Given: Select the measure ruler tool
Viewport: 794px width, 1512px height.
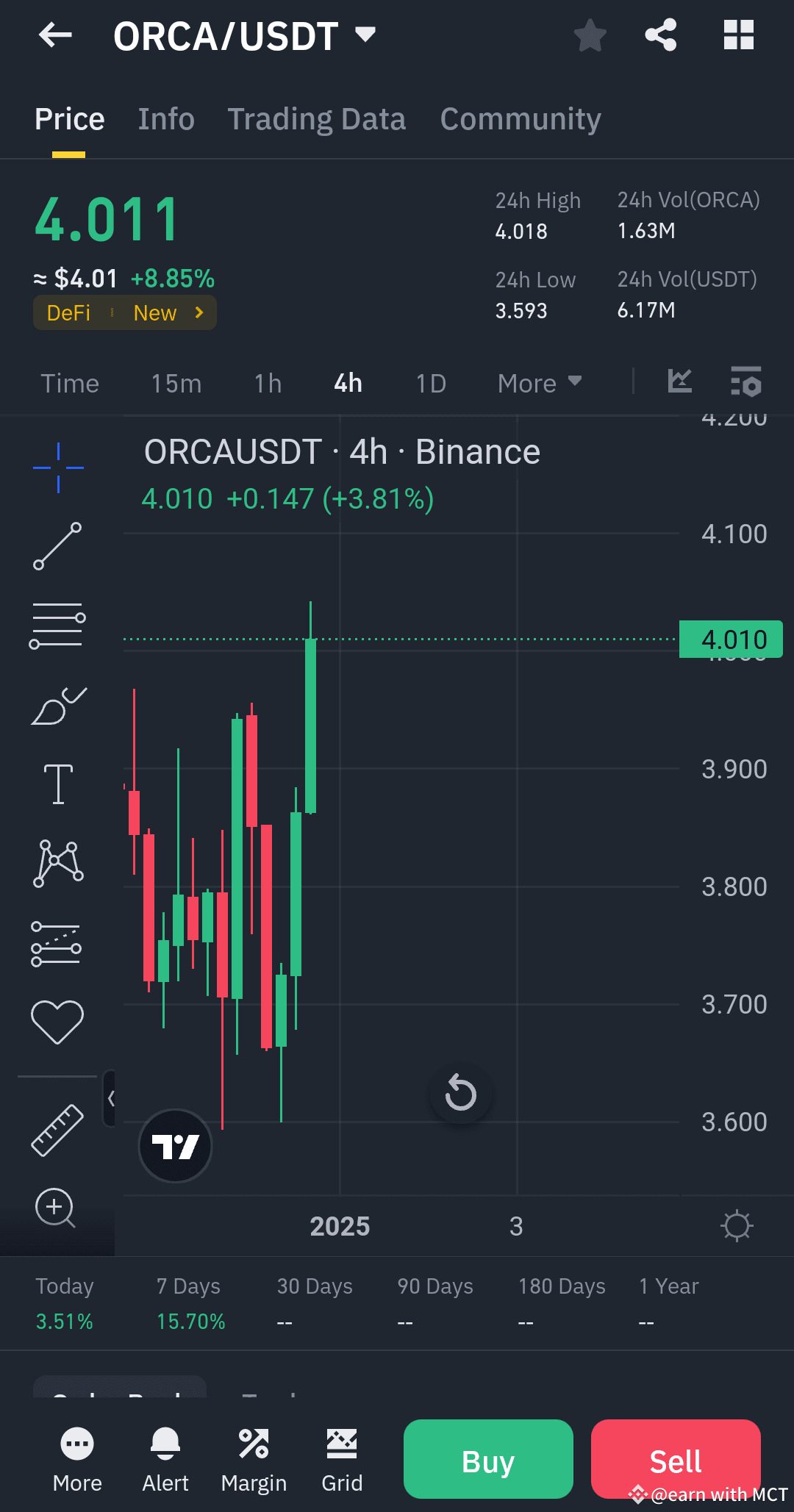Looking at the screenshot, I should (58, 1130).
